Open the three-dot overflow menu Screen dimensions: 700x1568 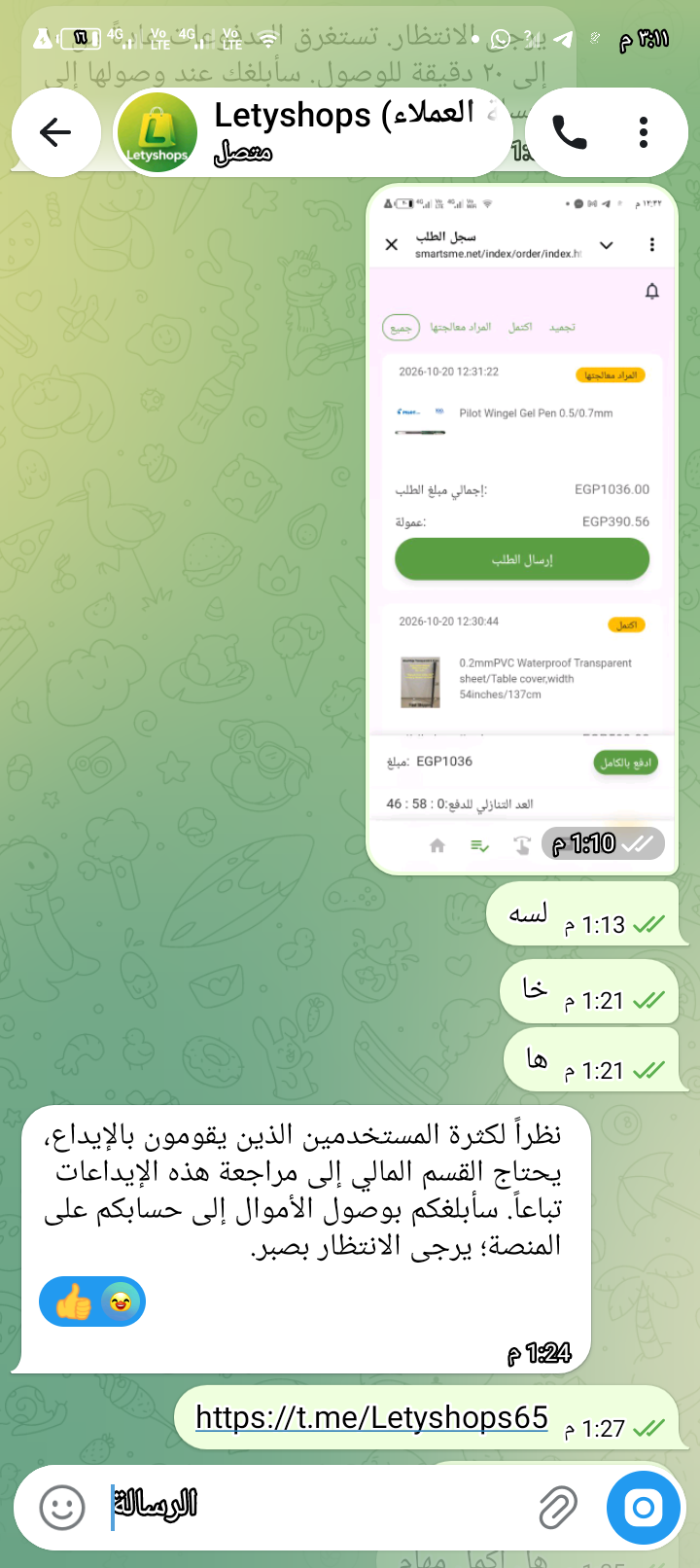tap(644, 132)
